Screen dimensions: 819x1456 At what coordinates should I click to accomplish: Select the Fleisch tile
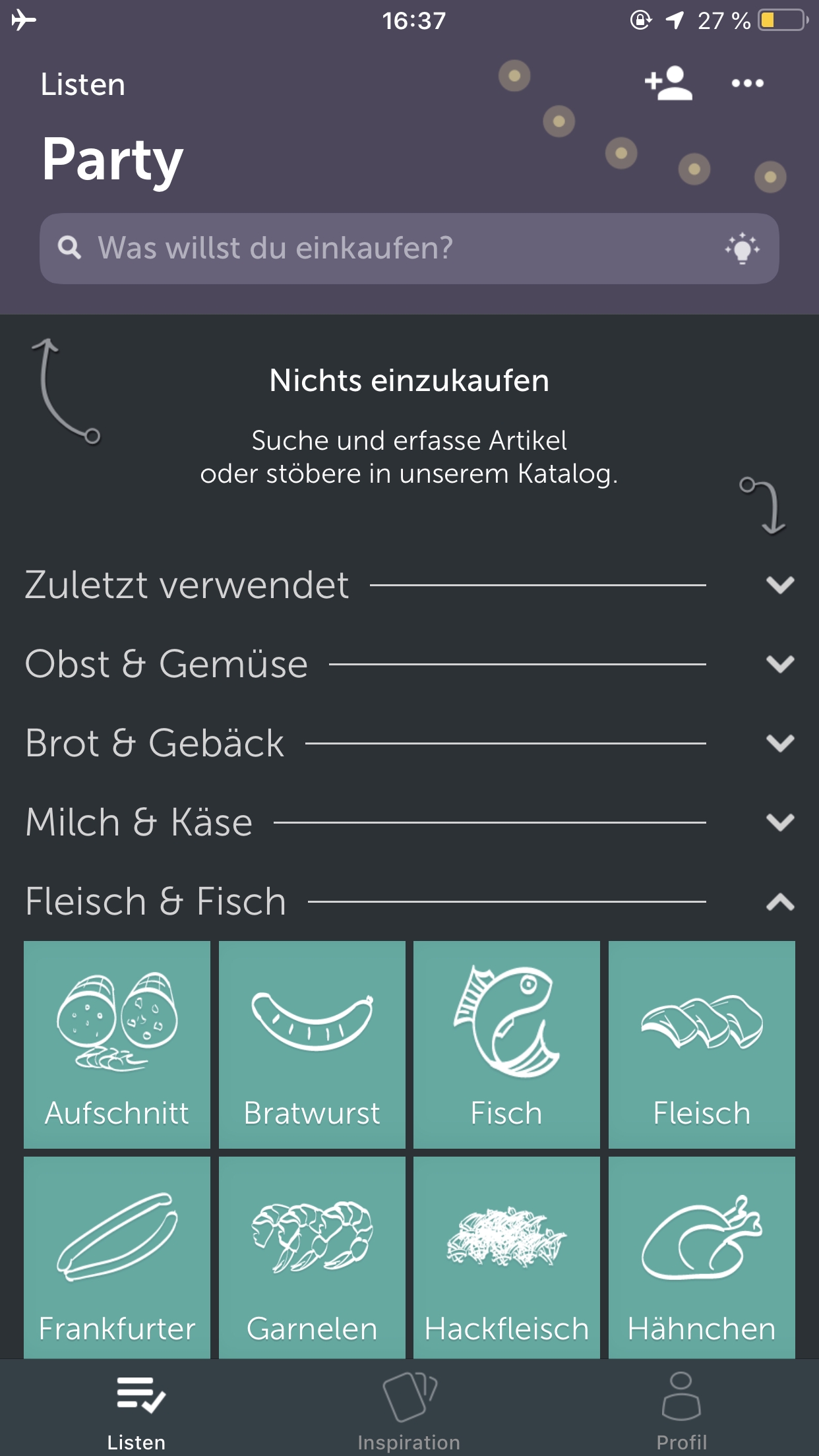(x=702, y=1044)
